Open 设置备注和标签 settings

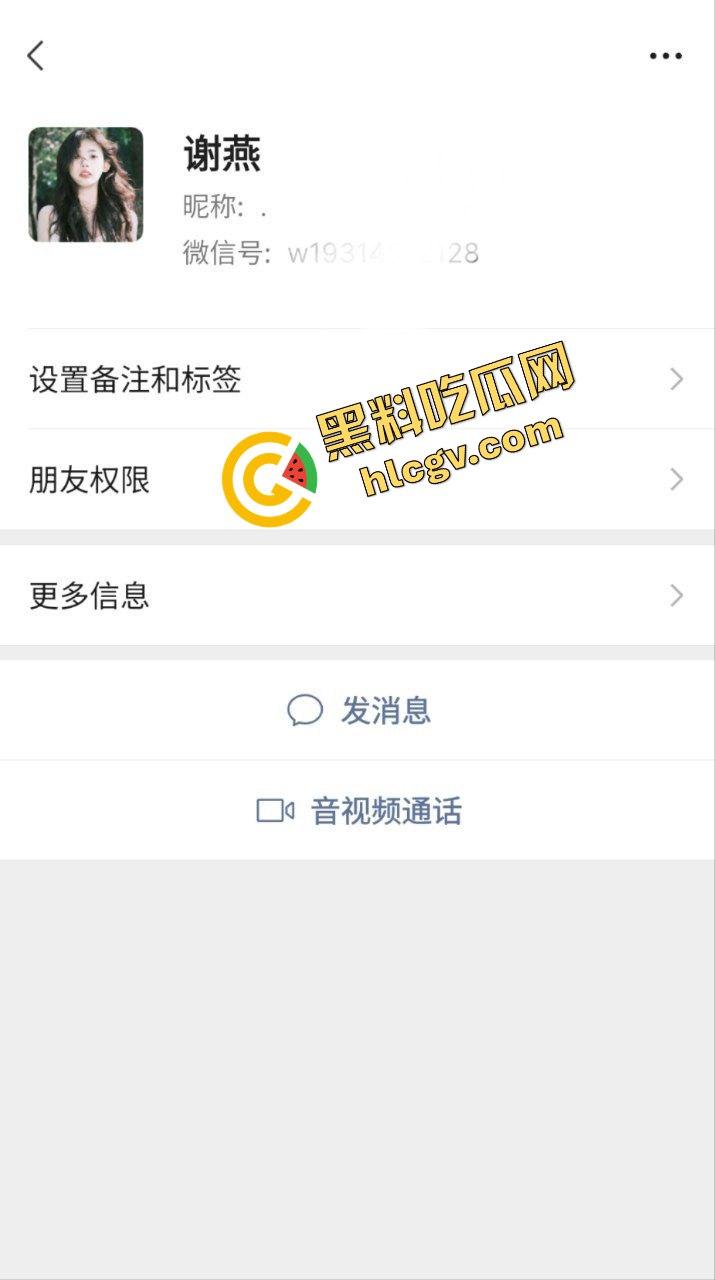357,380
